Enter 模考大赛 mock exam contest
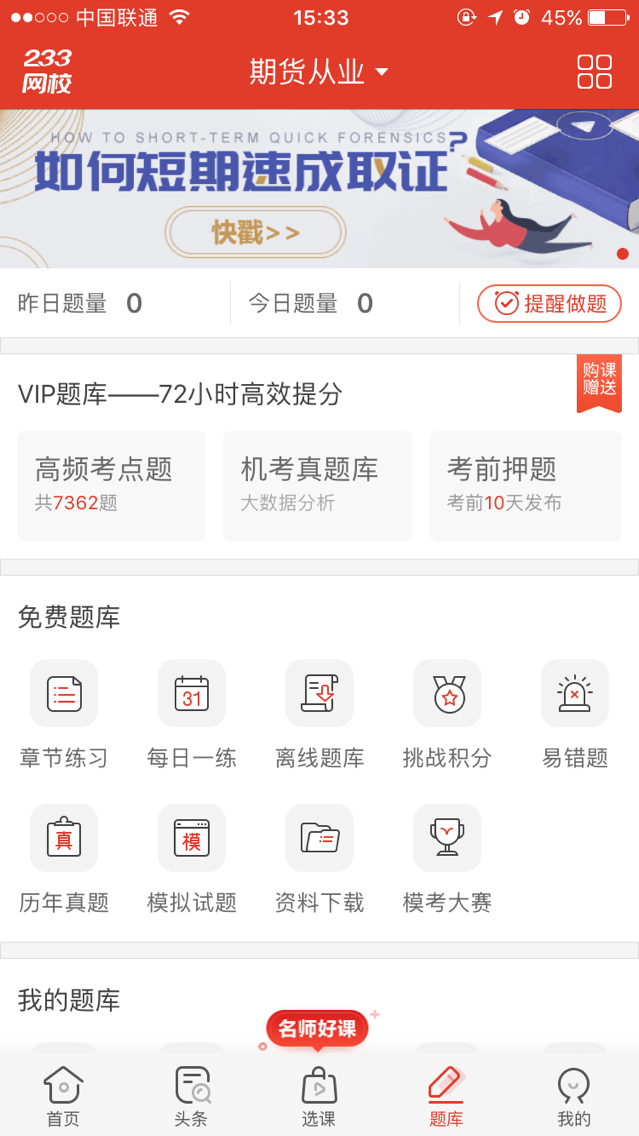This screenshot has width=639, height=1136. 447,858
